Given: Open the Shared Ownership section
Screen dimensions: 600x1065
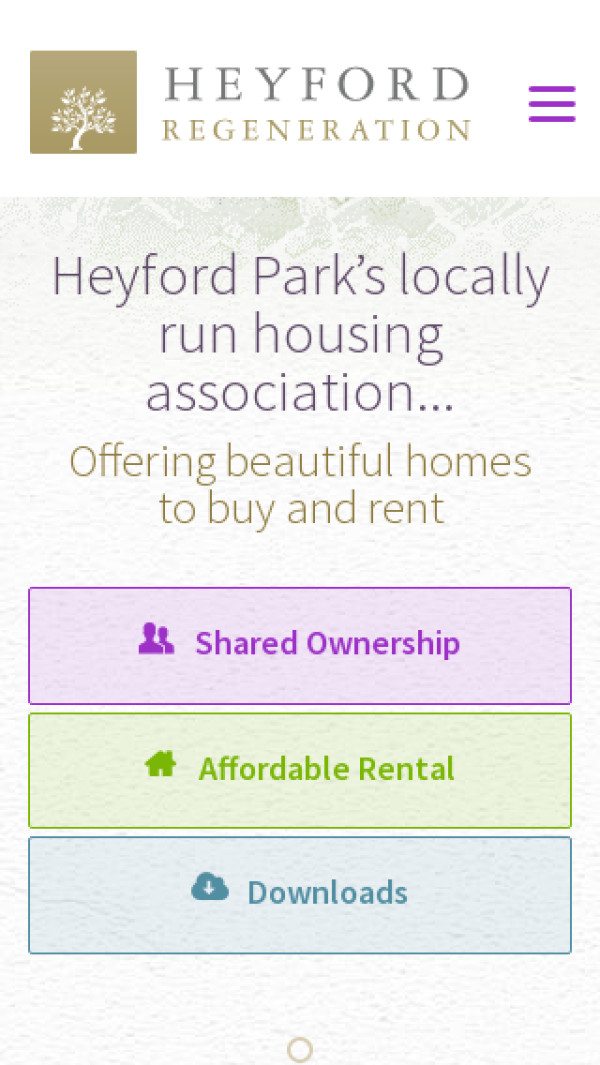Looking at the screenshot, I should click(300, 645).
